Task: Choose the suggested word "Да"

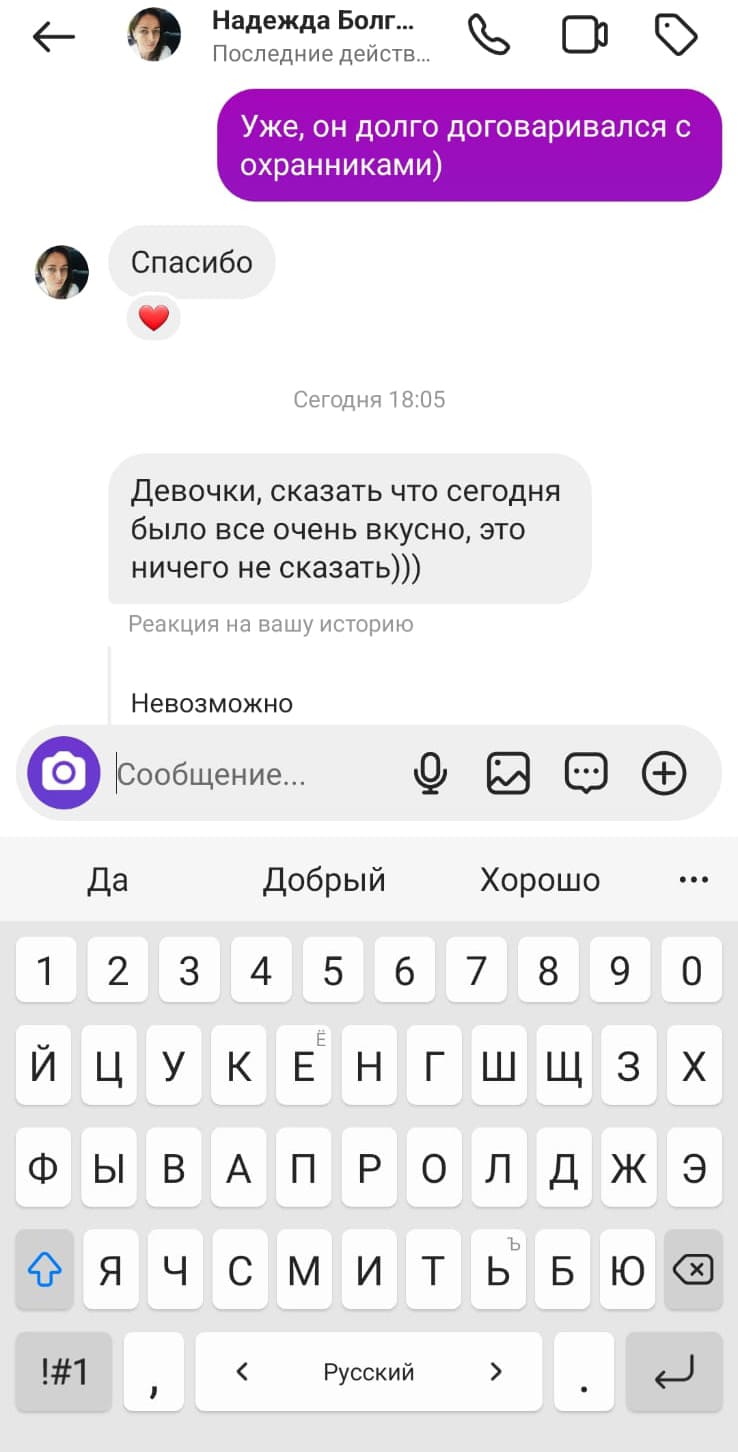Action: [x=108, y=880]
